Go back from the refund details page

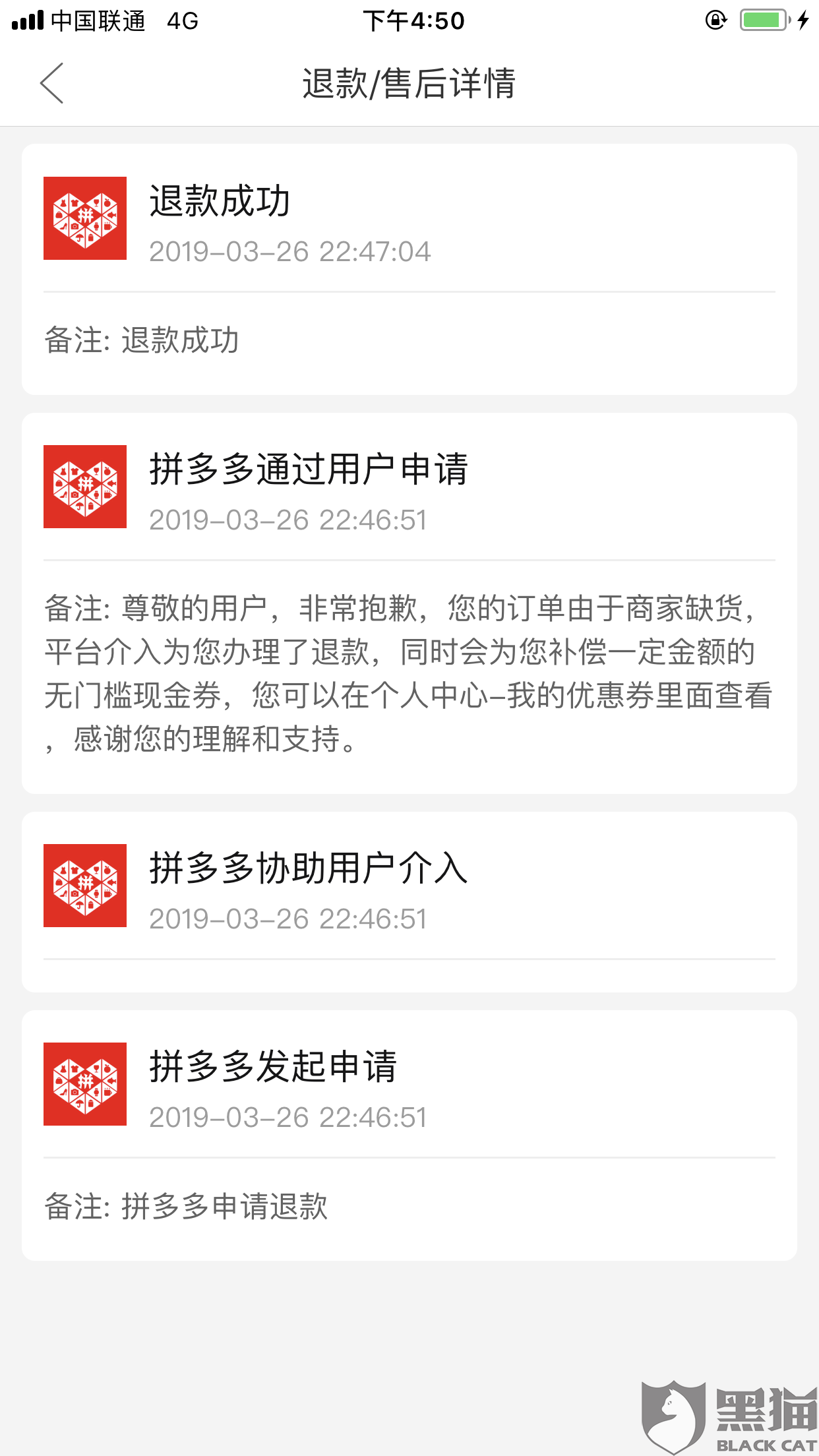pos(52,83)
